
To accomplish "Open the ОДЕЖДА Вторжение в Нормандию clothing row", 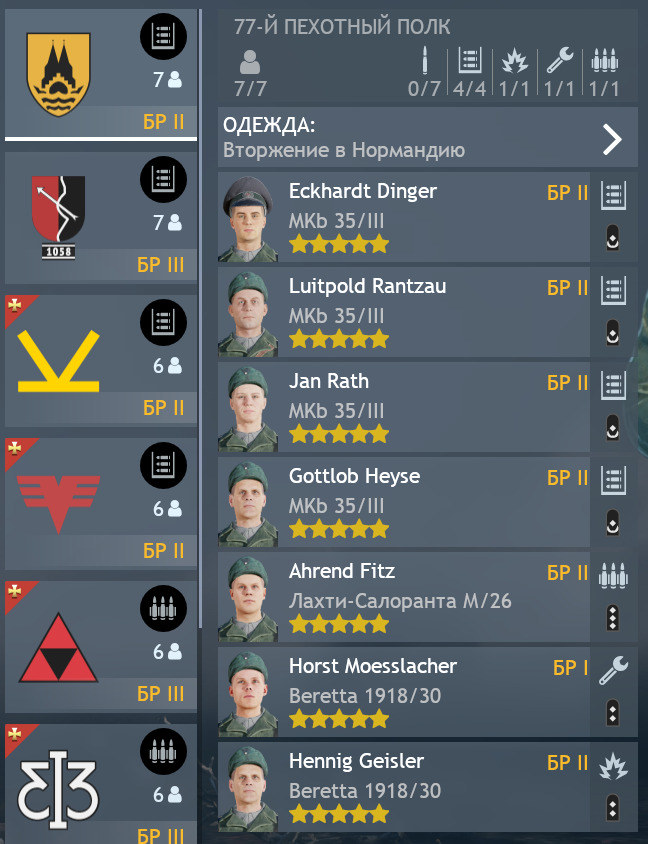I will (x=427, y=139).
